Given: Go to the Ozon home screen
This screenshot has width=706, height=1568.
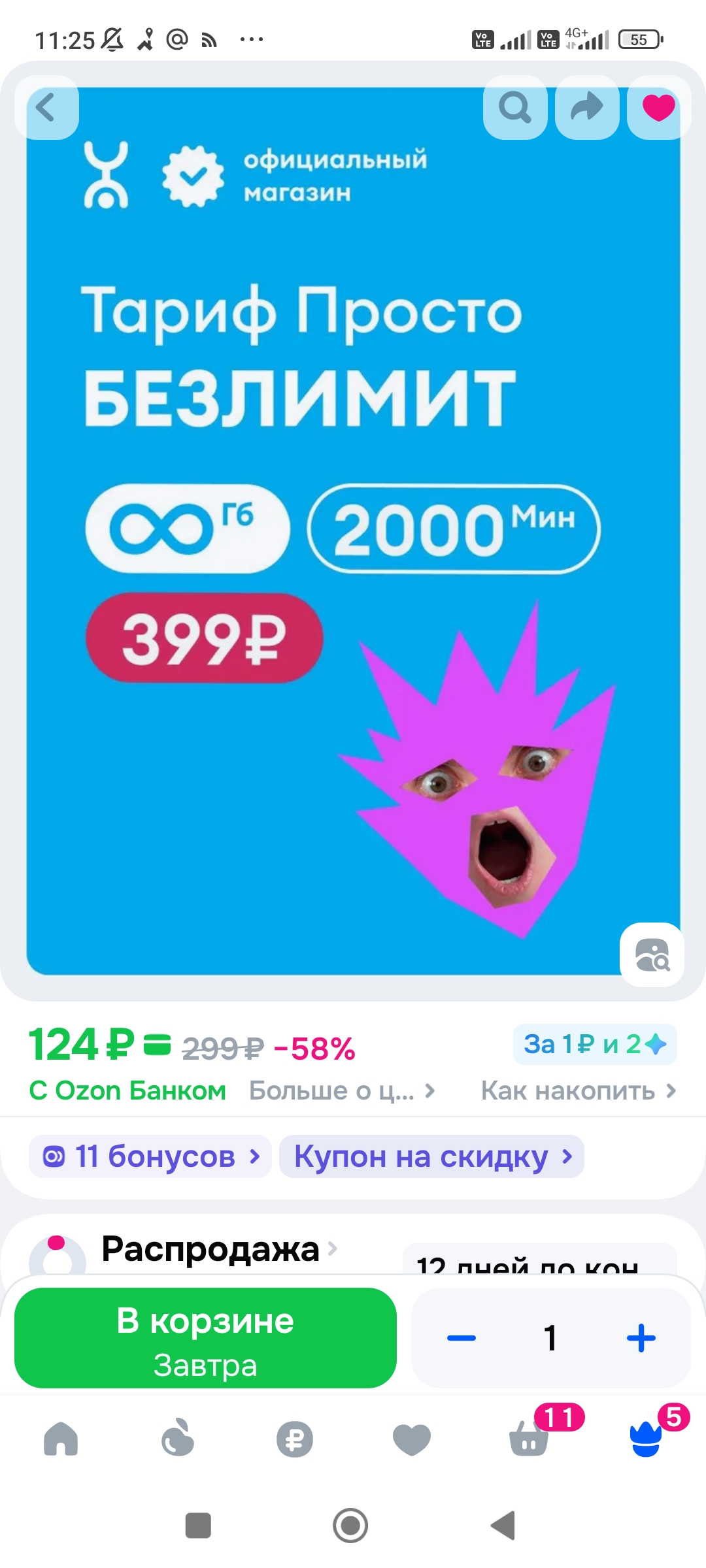Looking at the screenshot, I should point(63,1441).
